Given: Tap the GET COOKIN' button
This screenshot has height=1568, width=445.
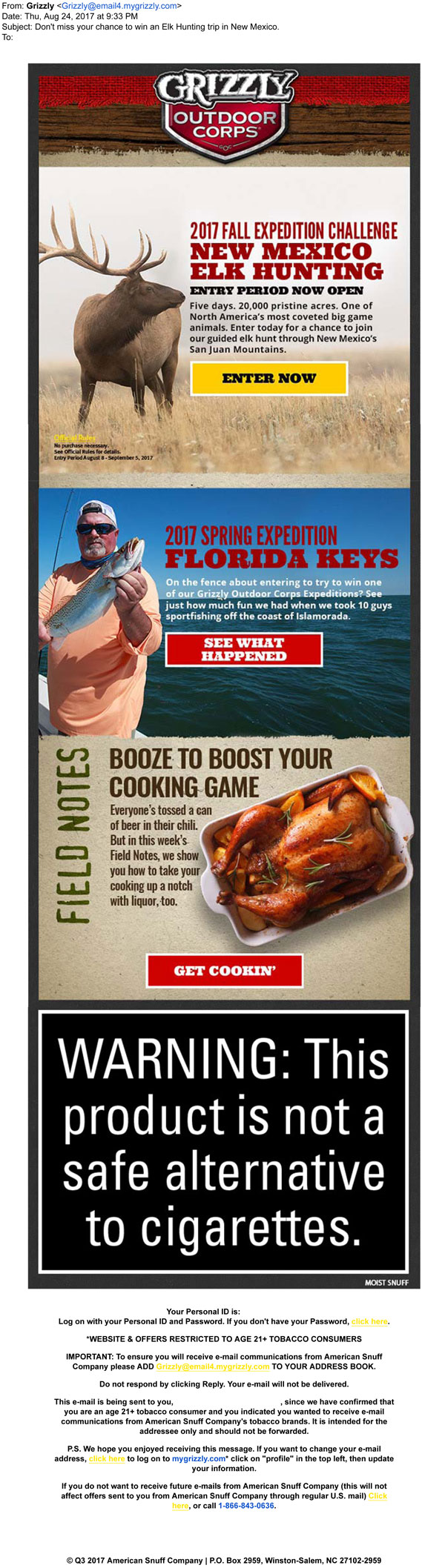Looking at the screenshot, I should point(224,970).
